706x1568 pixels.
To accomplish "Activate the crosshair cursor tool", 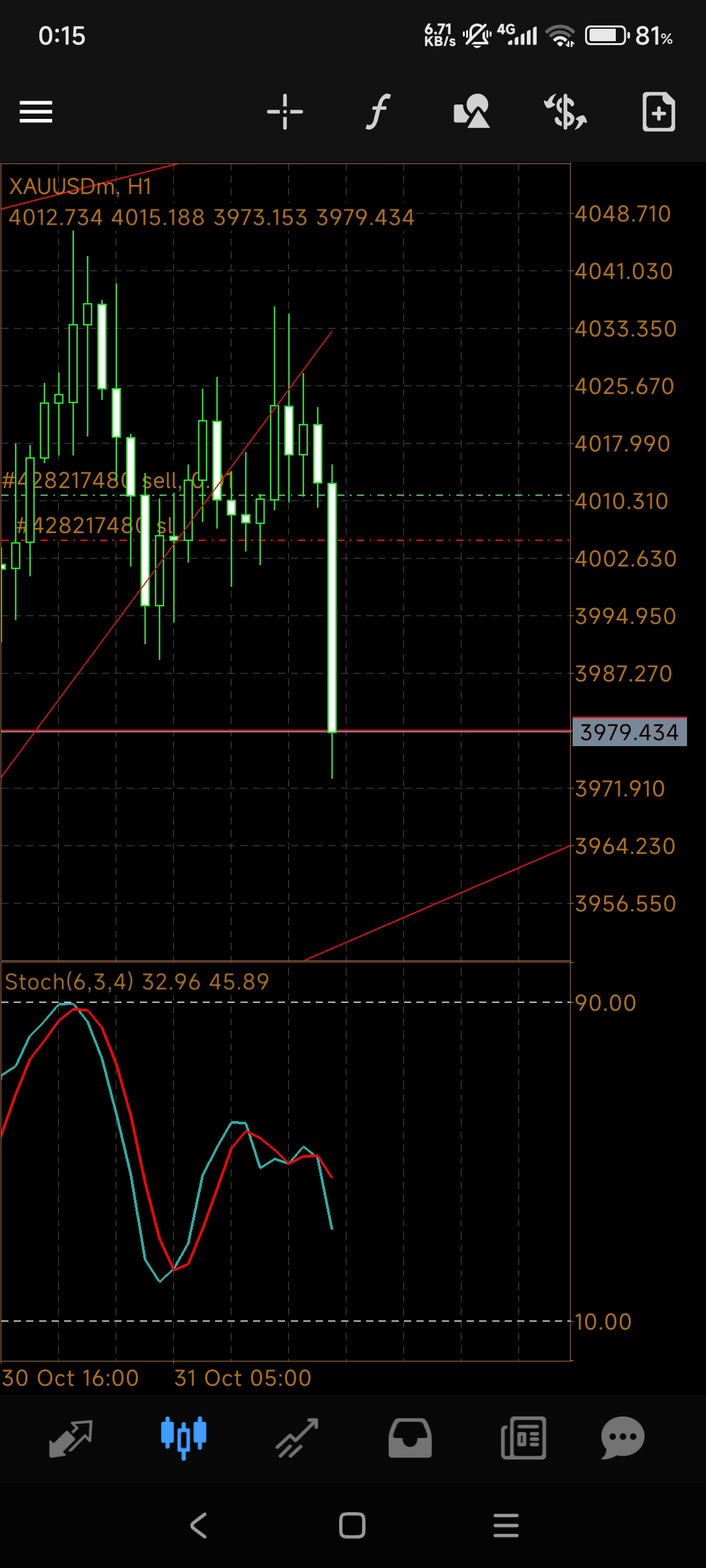I will [x=284, y=112].
